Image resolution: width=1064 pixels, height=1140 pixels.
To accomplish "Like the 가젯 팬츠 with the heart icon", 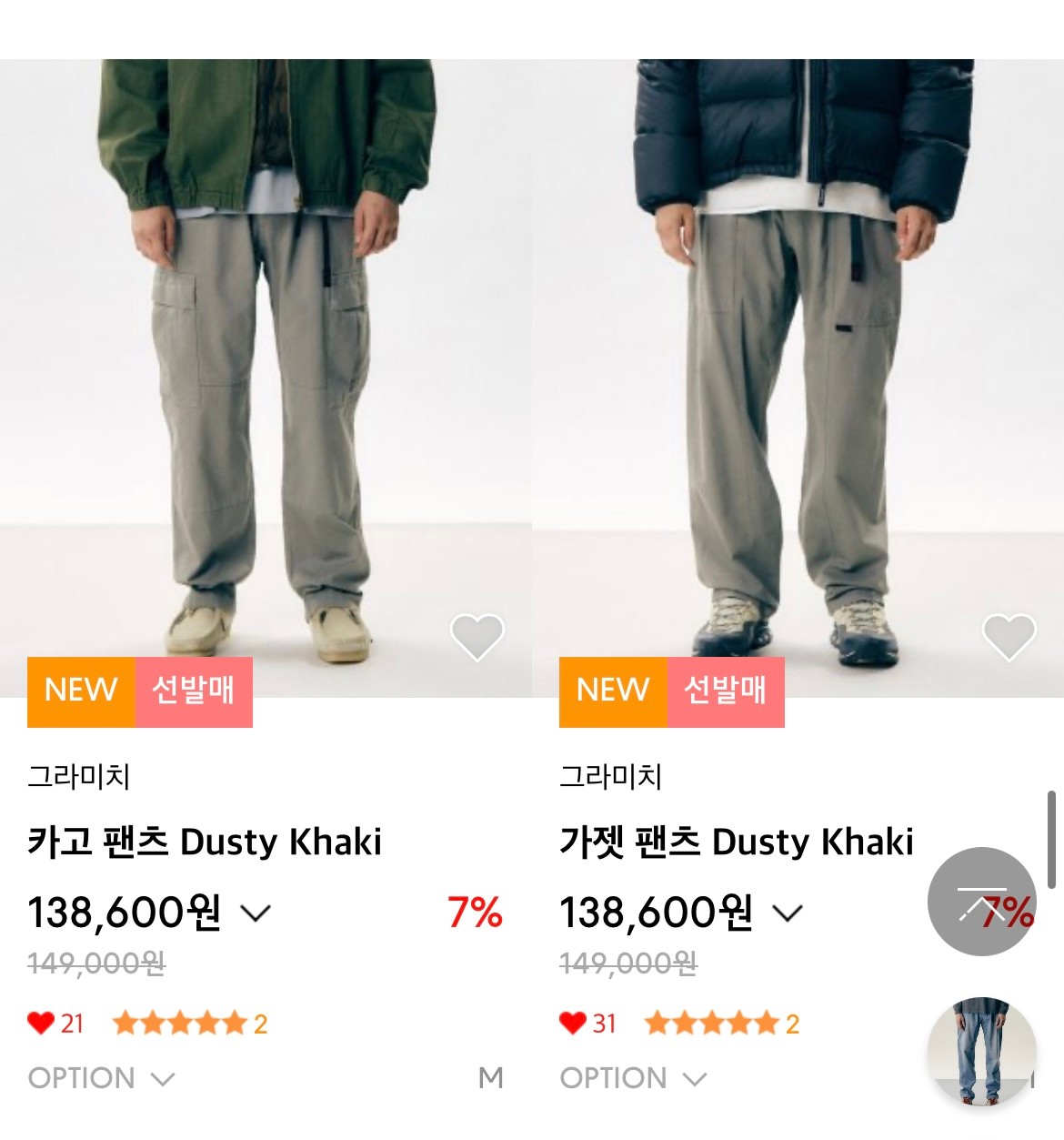I will tap(1009, 637).
